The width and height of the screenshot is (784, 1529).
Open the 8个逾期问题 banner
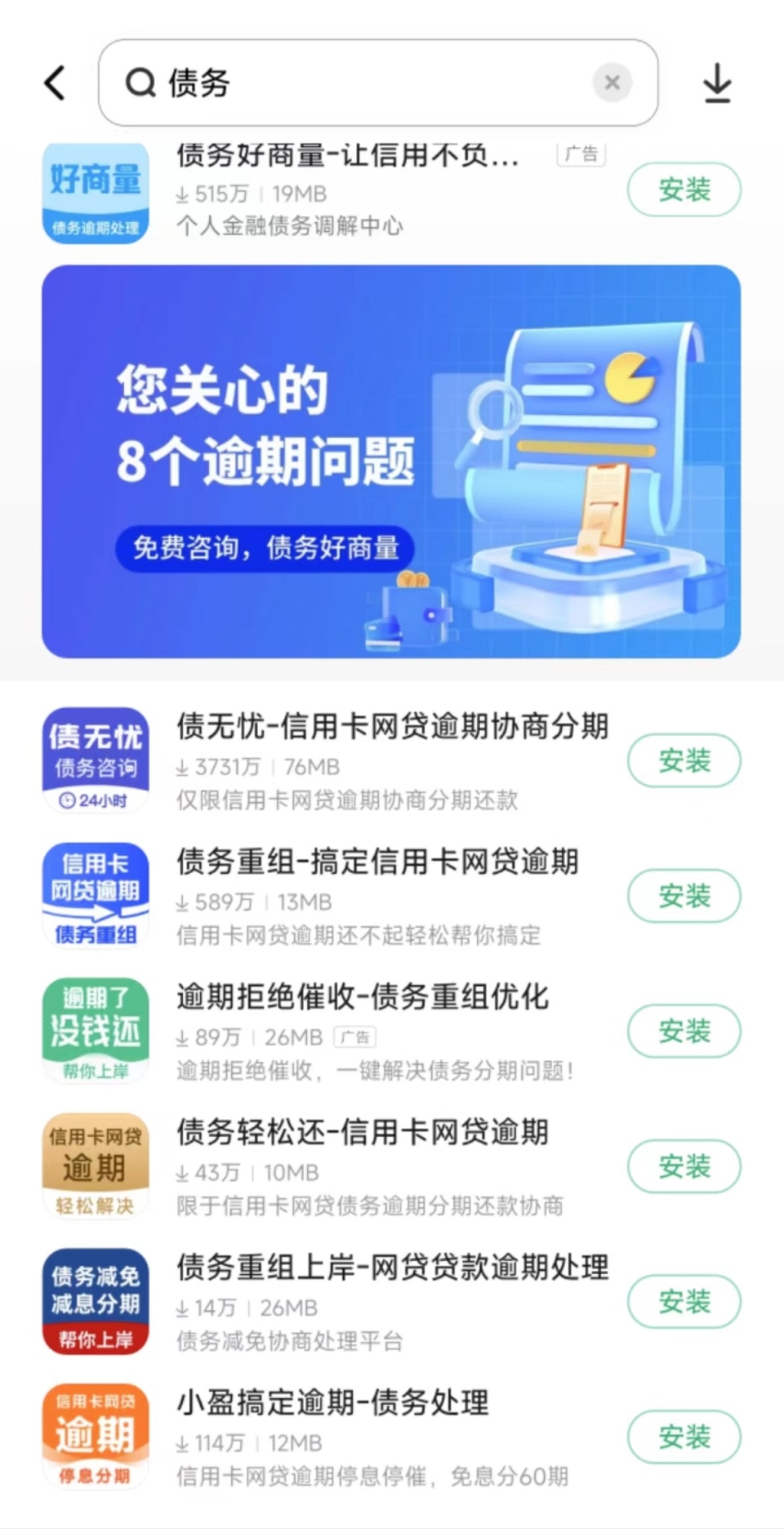pos(391,461)
